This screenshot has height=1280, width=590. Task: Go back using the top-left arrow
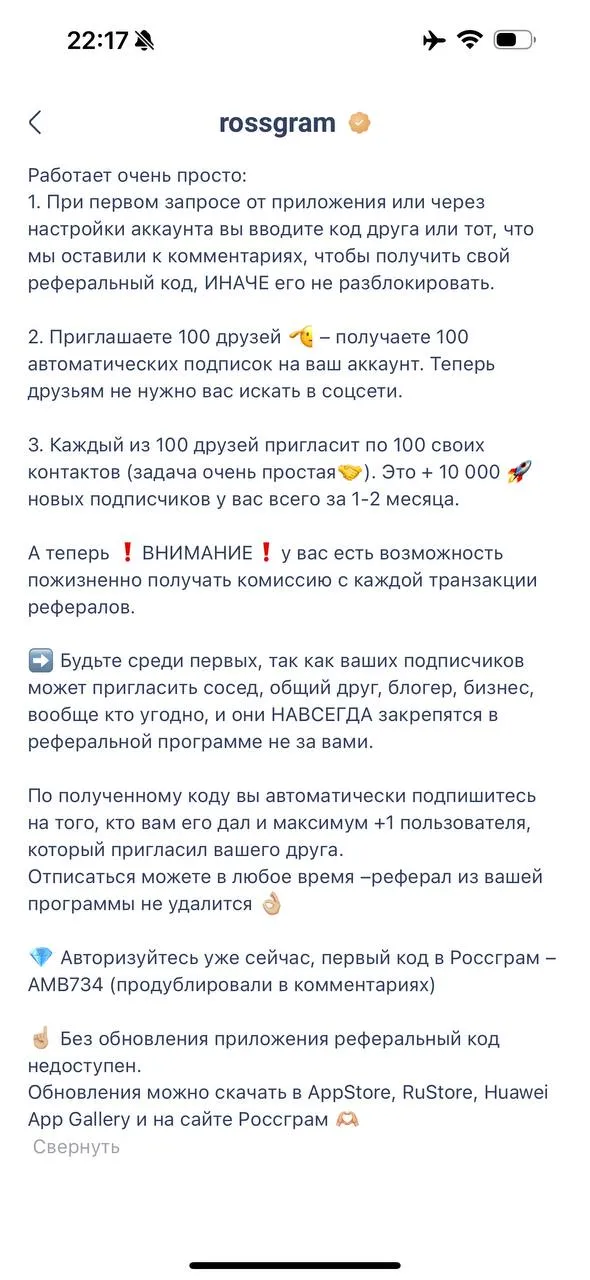click(35, 122)
